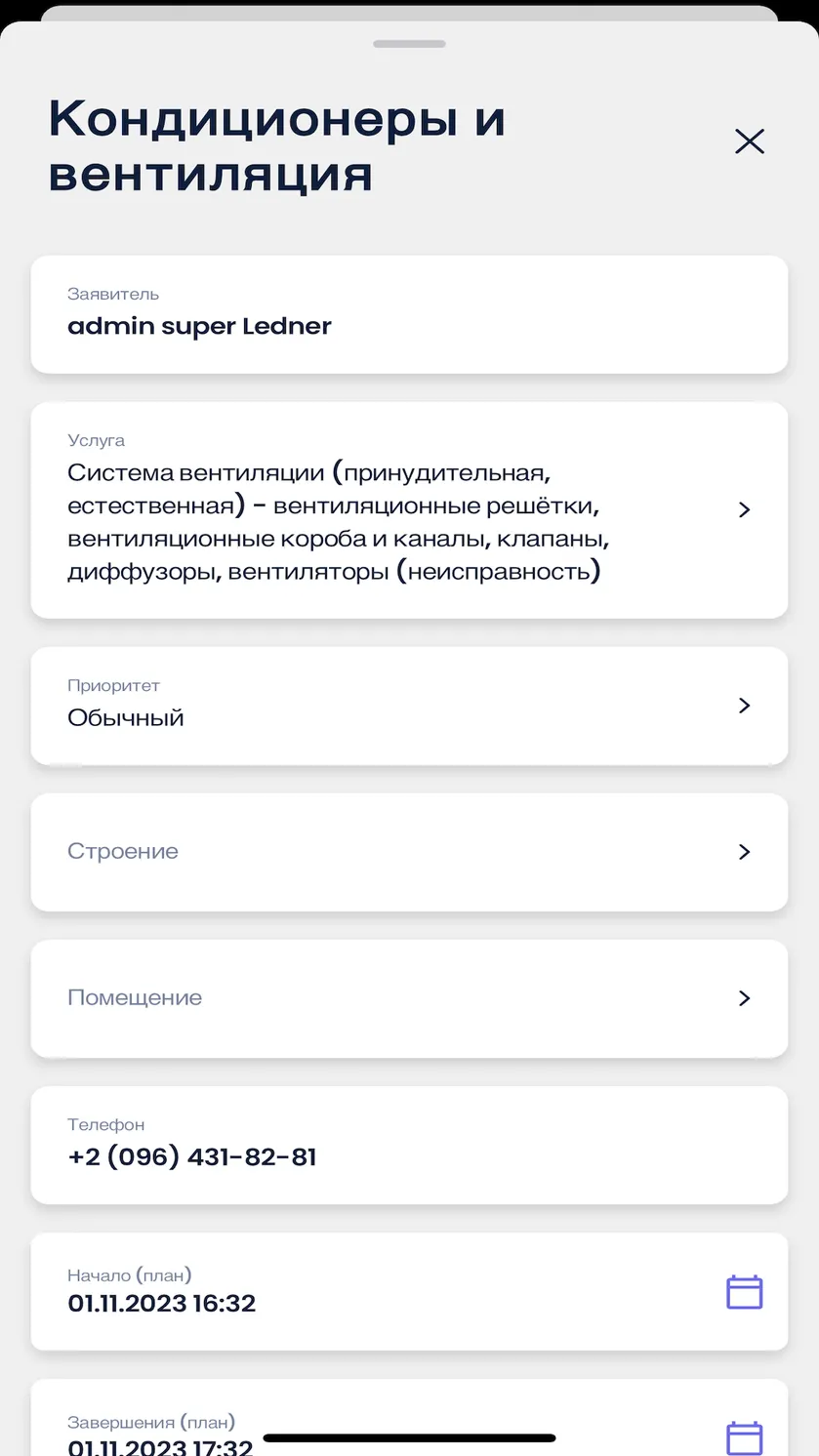The image size is (819, 1456).
Task: Change the Приоритет value Обычный
Action: coord(409,706)
